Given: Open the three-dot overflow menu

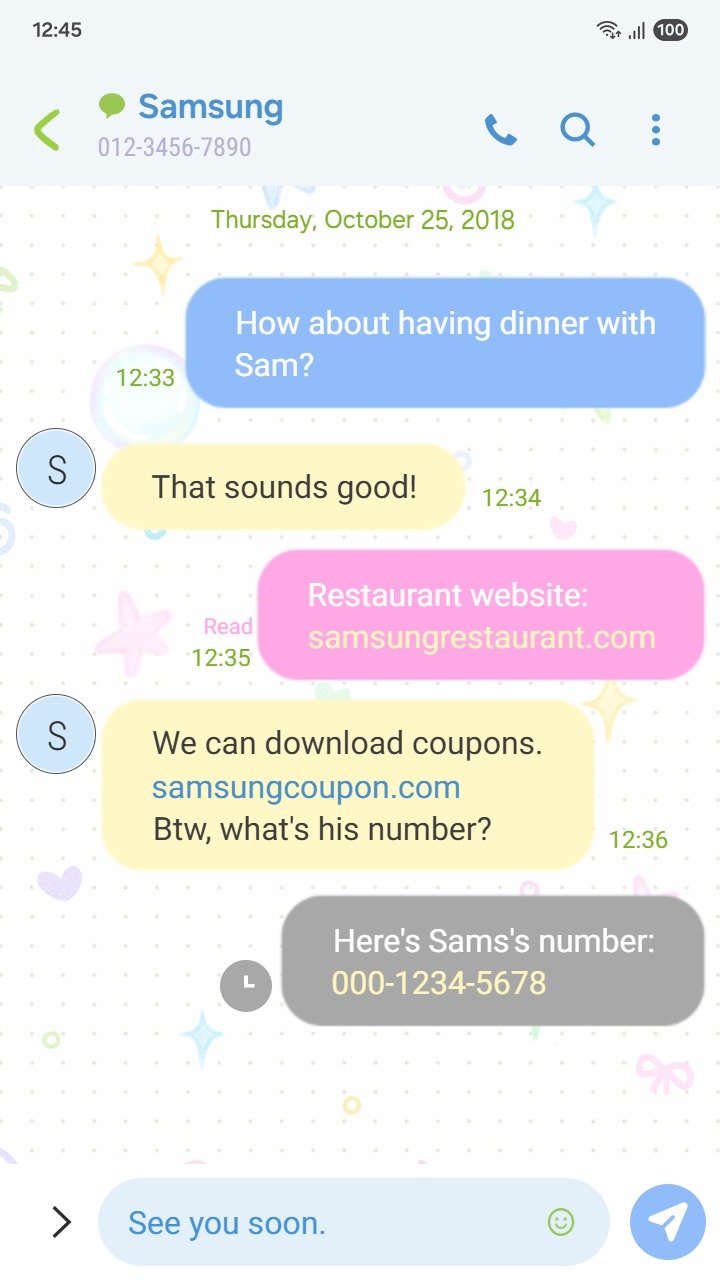Looking at the screenshot, I should 655,130.
